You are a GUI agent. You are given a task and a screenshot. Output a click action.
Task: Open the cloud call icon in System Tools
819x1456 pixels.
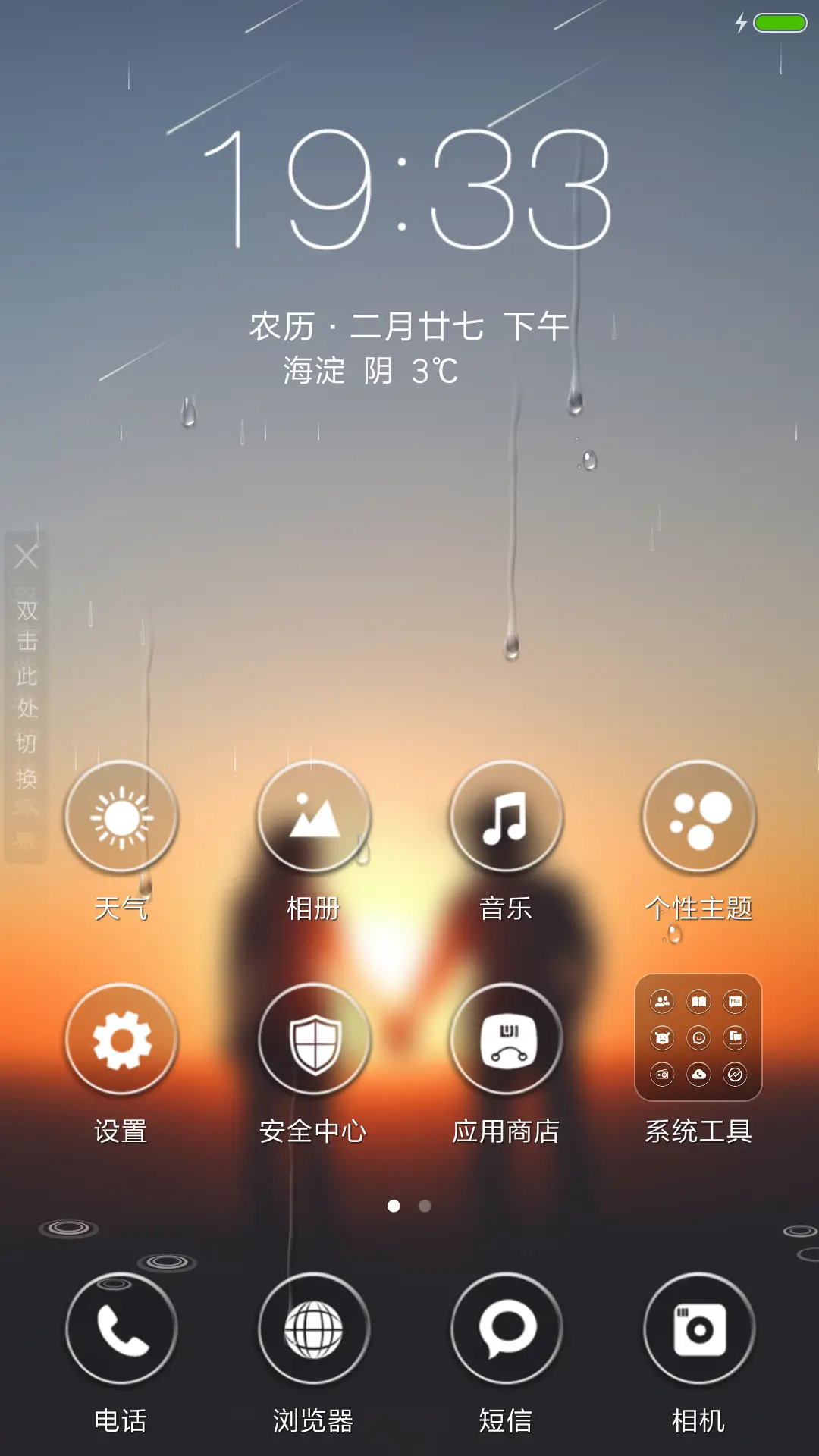pyautogui.click(x=698, y=1075)
